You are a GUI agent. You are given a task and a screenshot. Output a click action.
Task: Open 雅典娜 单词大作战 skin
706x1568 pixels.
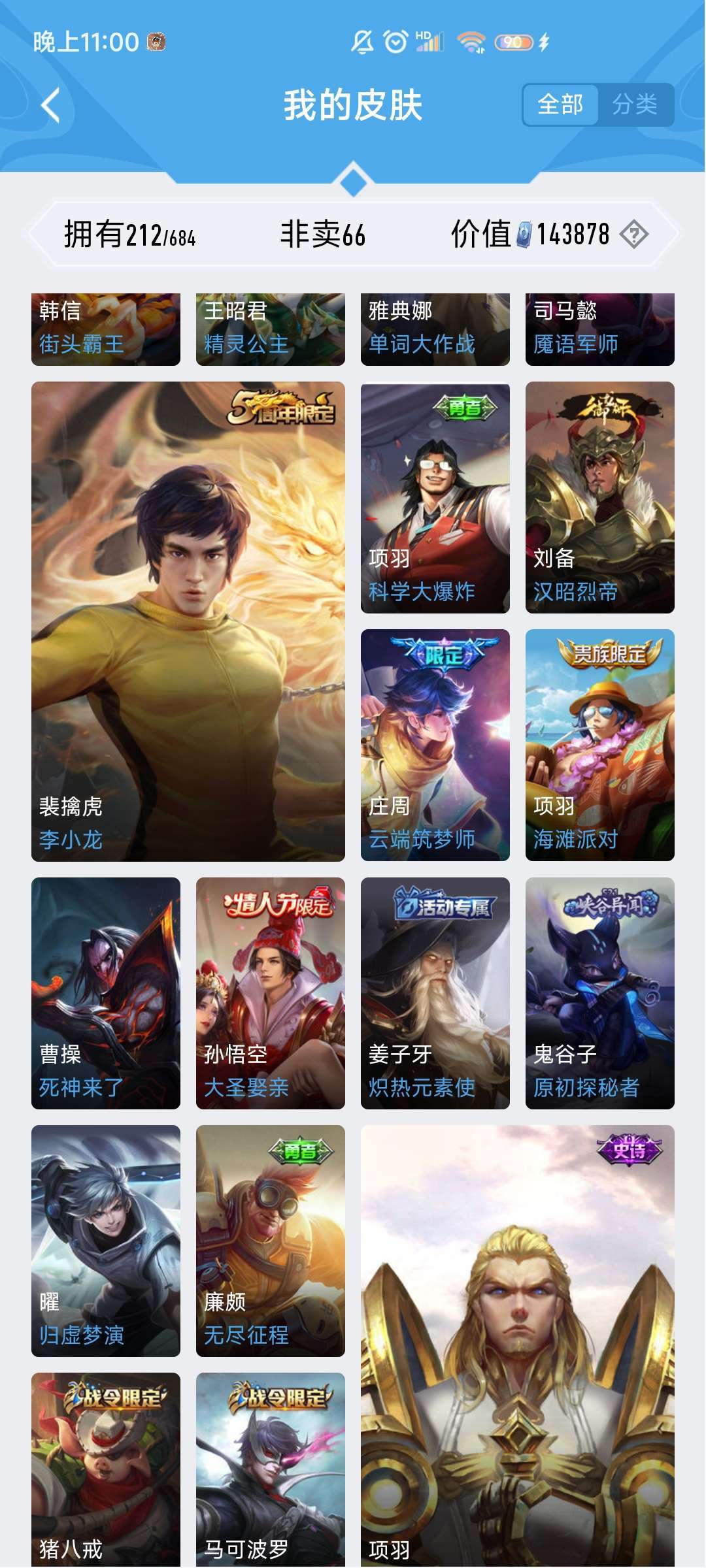pyautogui.click(x=435, y=329)
